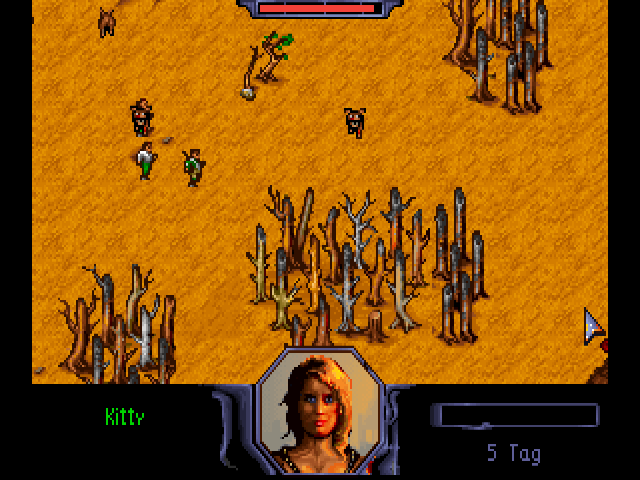
Task: Select the character in the dark green jacket
Action: pos(193,167)
